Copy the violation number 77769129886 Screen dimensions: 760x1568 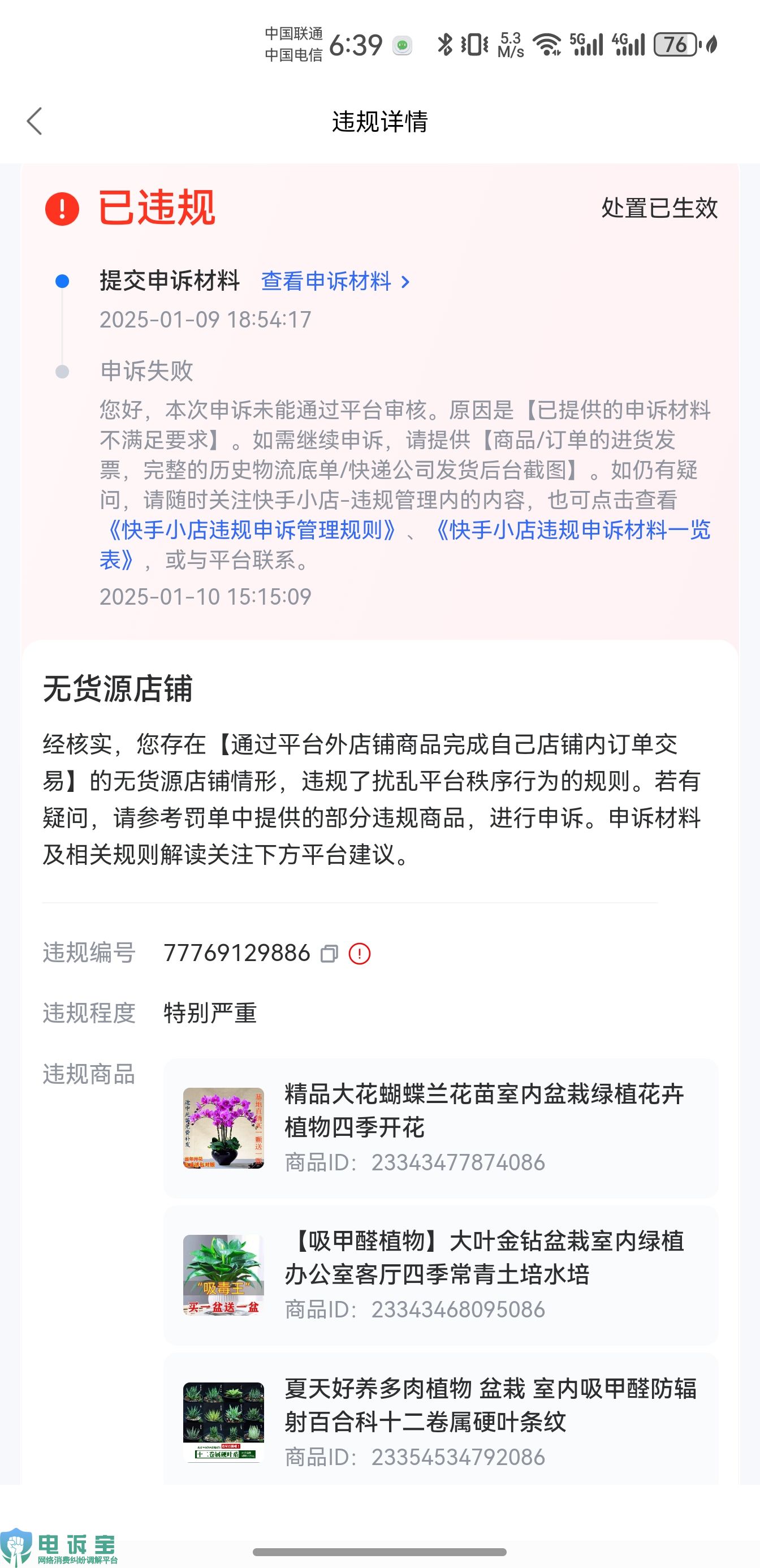tap(329, 954)
